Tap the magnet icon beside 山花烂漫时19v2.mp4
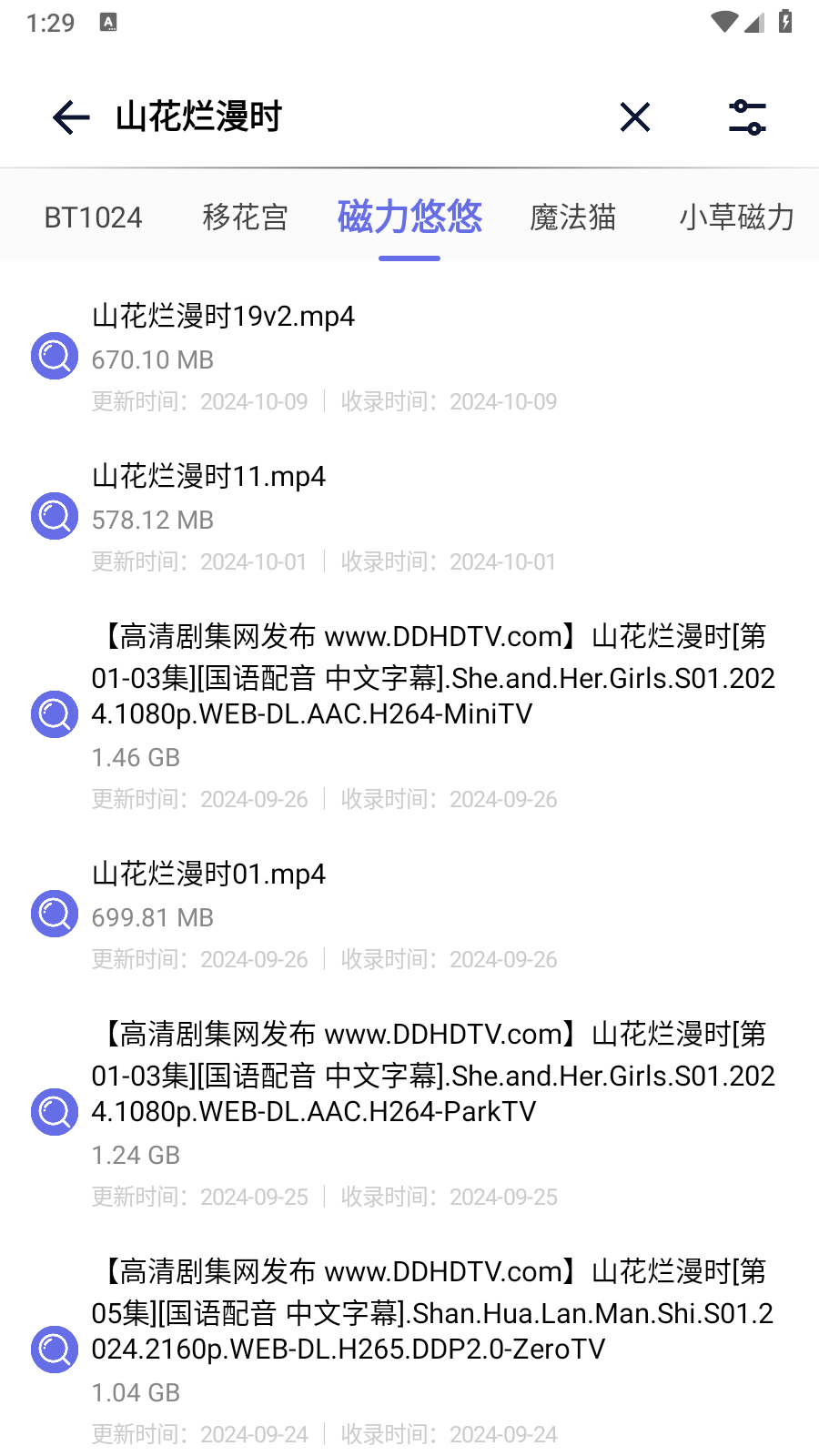Screen dimensions: 819x1456 [x=54, y=356]
